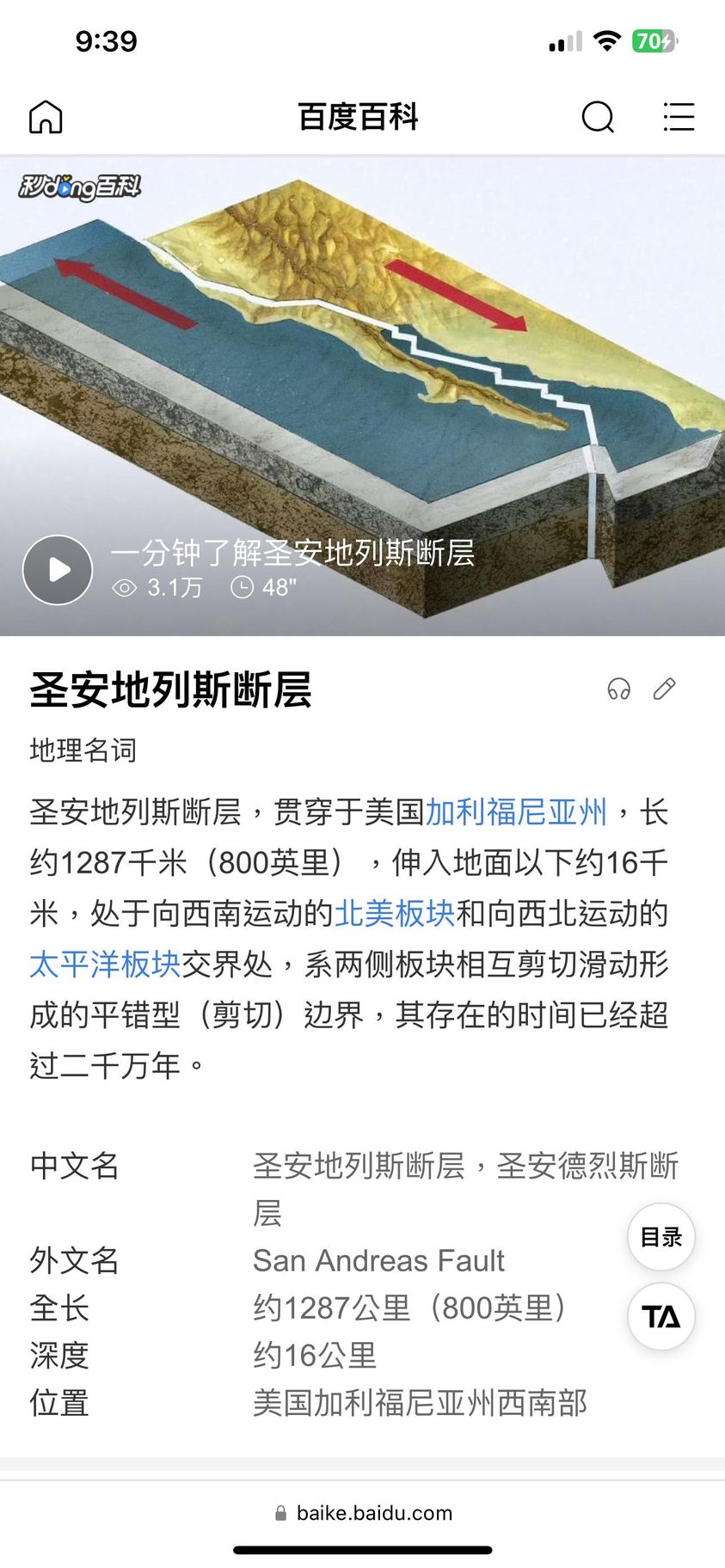The image size is (725, 1568).
Task: Edit this entry with the pencil icon
Action: [664, 689]
